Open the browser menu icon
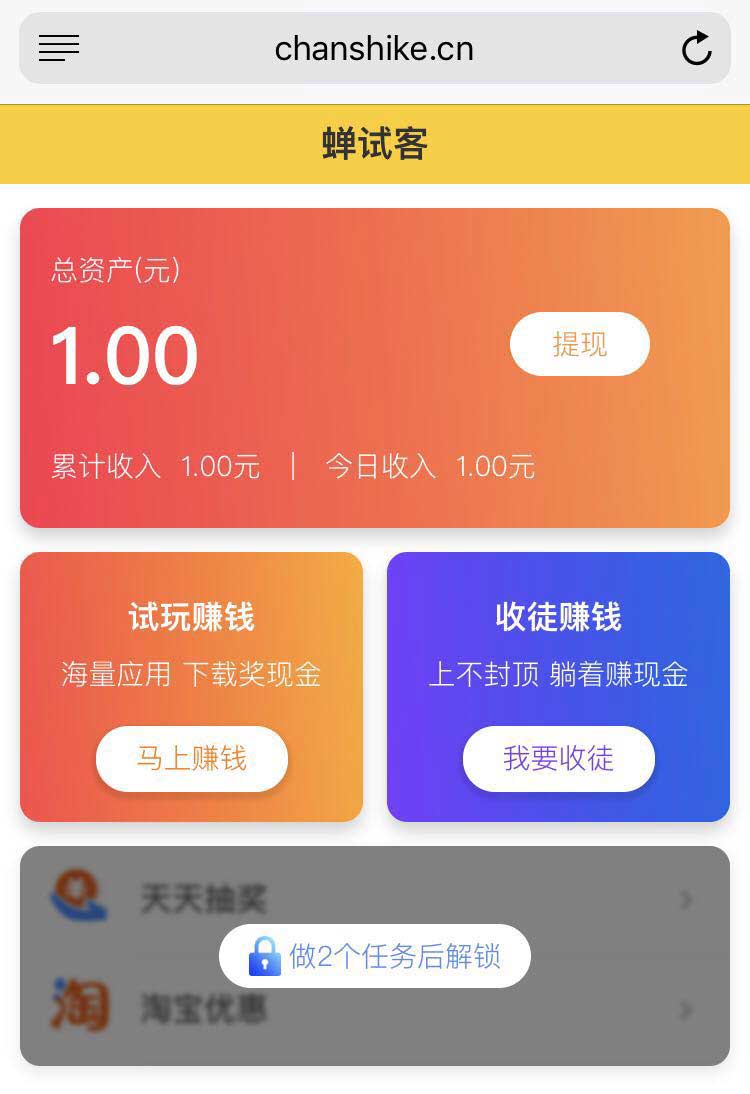 pos(59,48)
